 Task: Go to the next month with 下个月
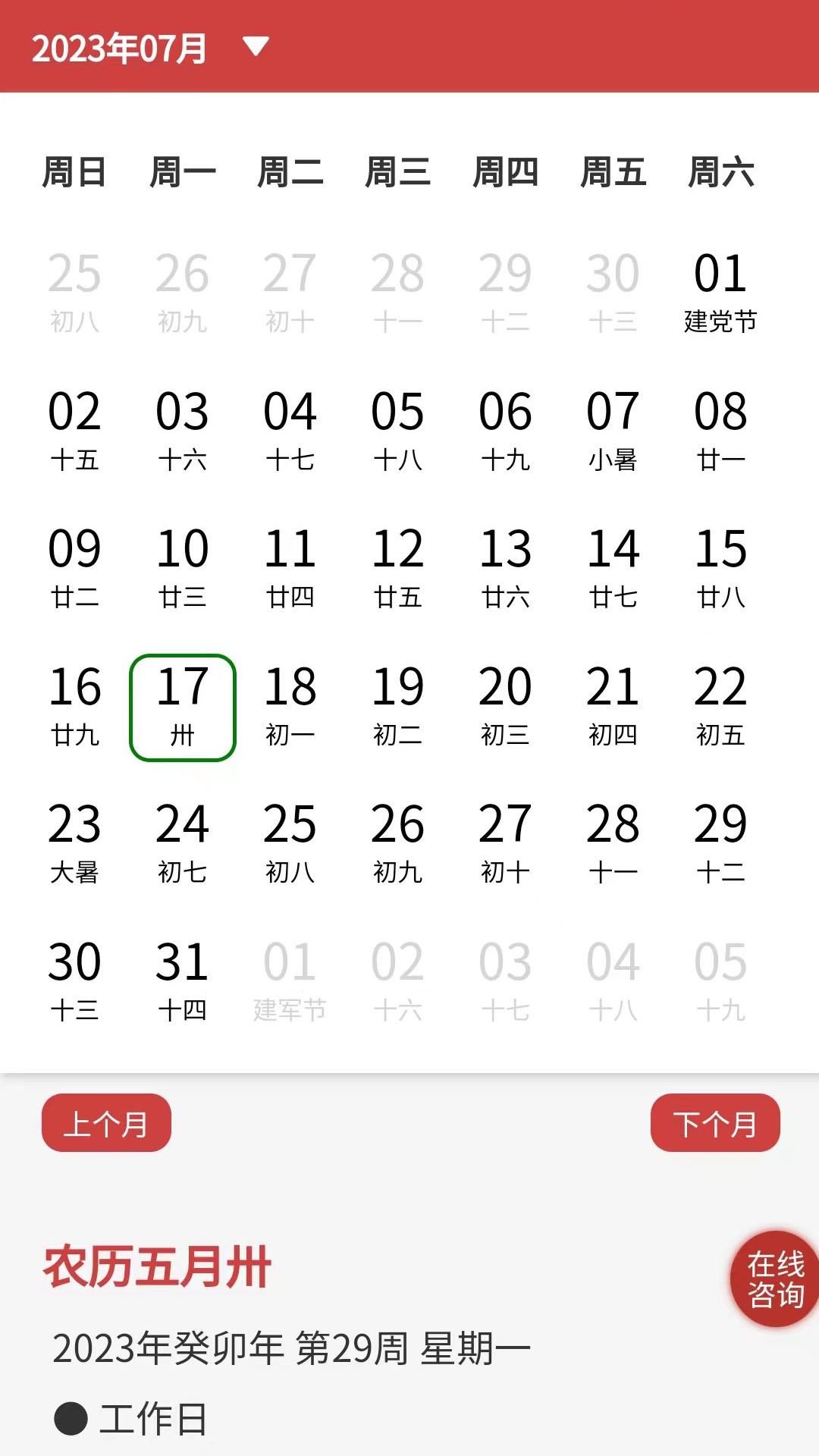click(714, 1123)
